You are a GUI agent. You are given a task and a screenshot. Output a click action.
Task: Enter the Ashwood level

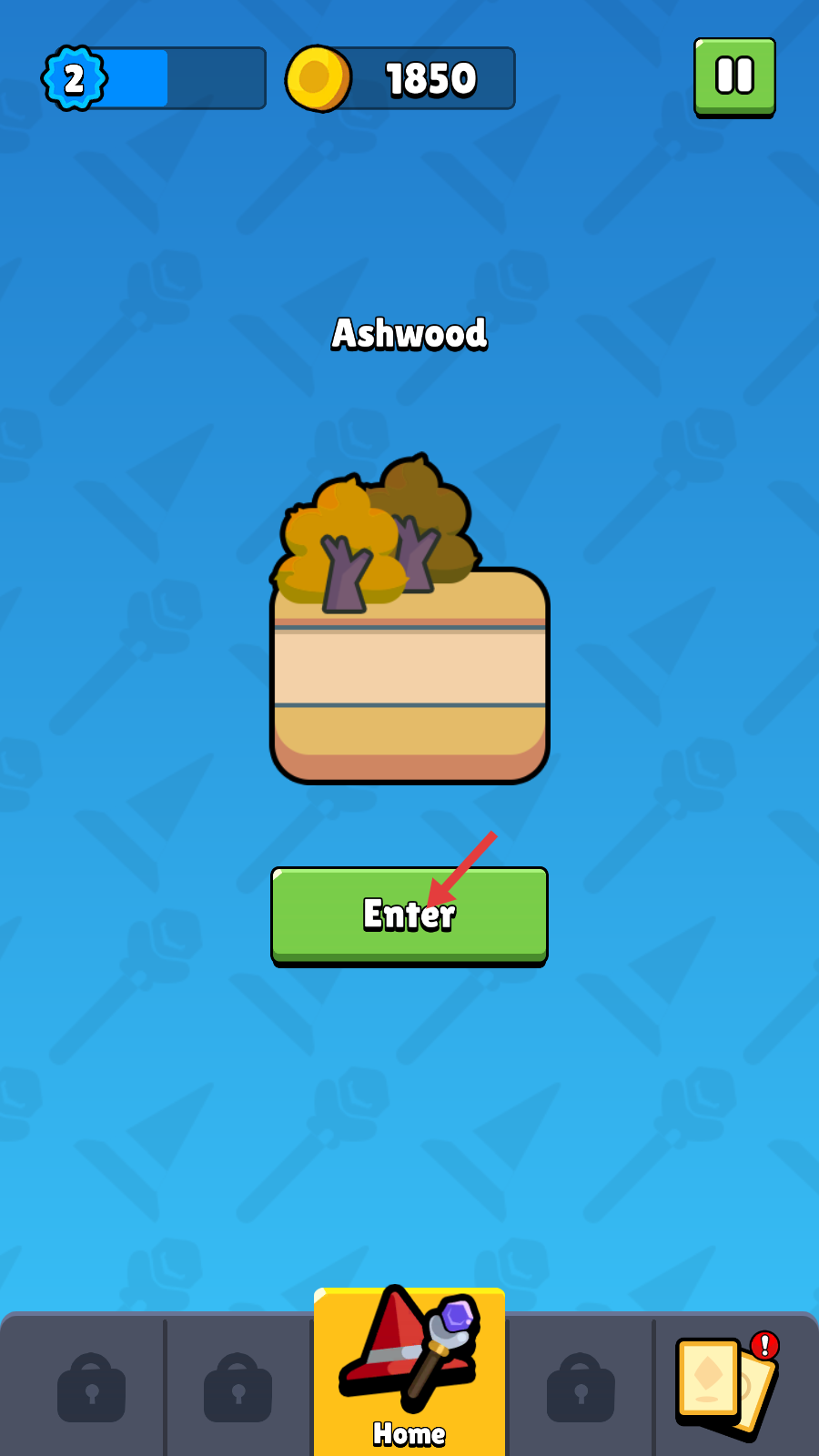(409, 915)
